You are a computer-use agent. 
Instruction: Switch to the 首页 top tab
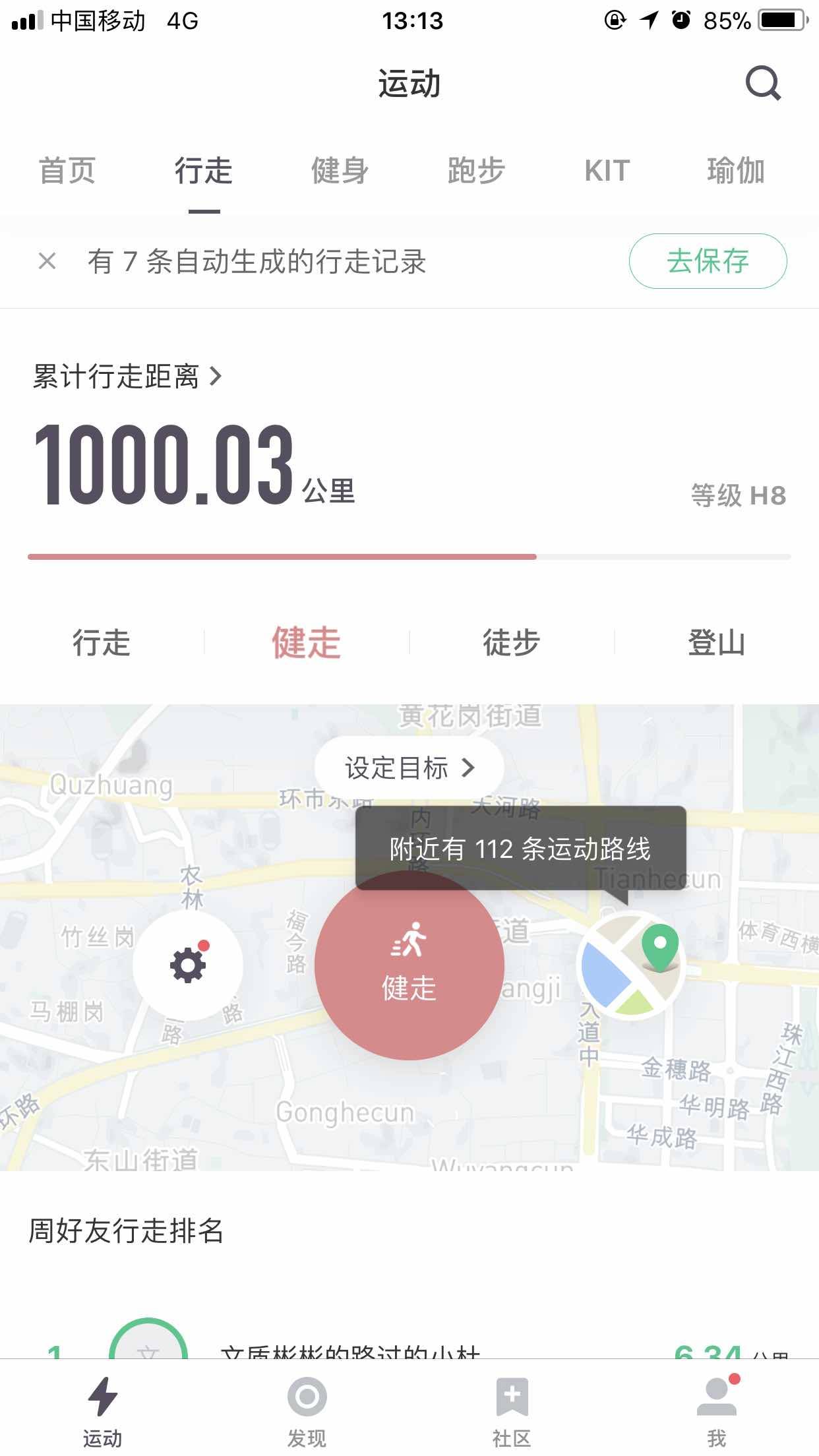[67, 171]
